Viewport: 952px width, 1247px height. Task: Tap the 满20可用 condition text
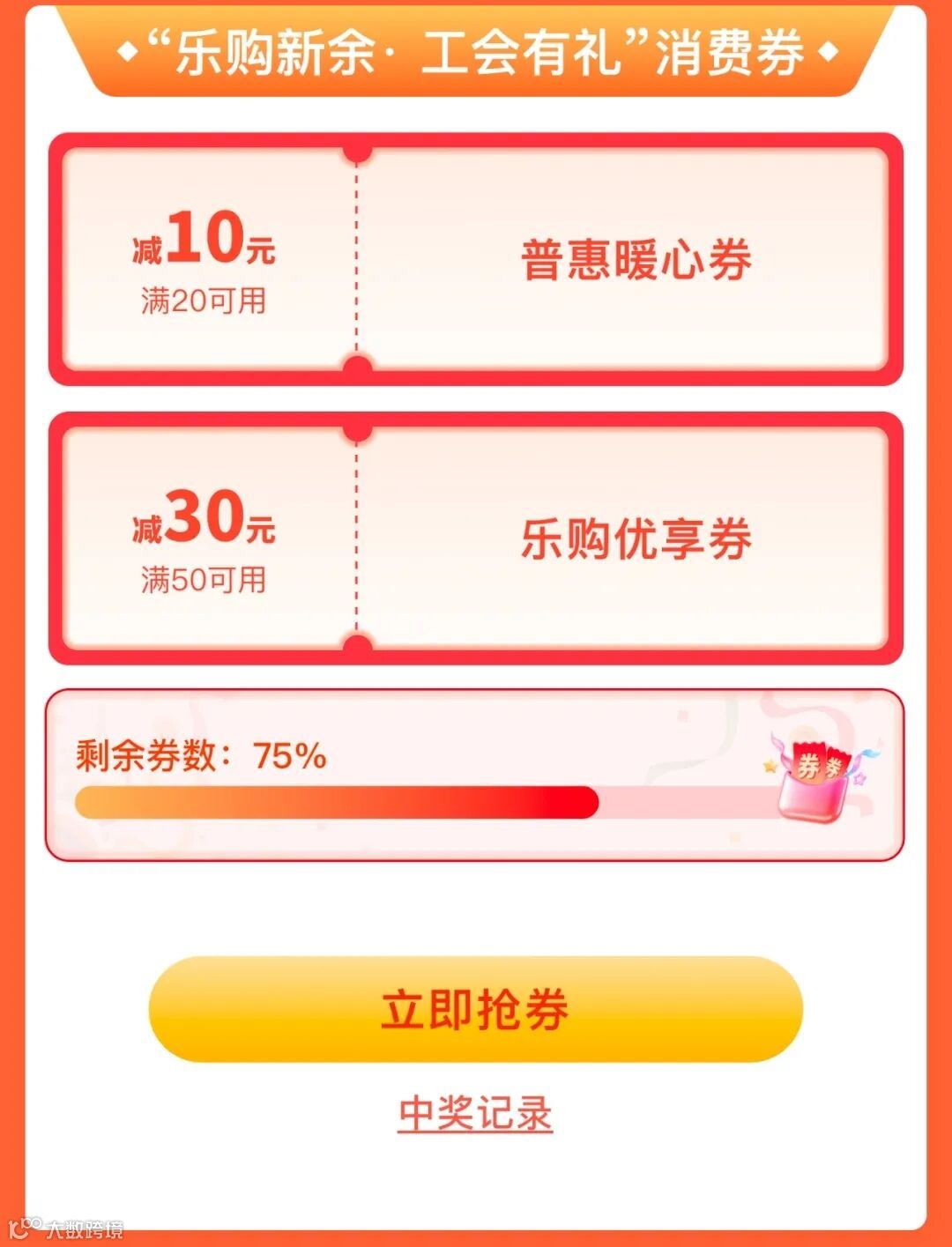[x=201, y=299]
